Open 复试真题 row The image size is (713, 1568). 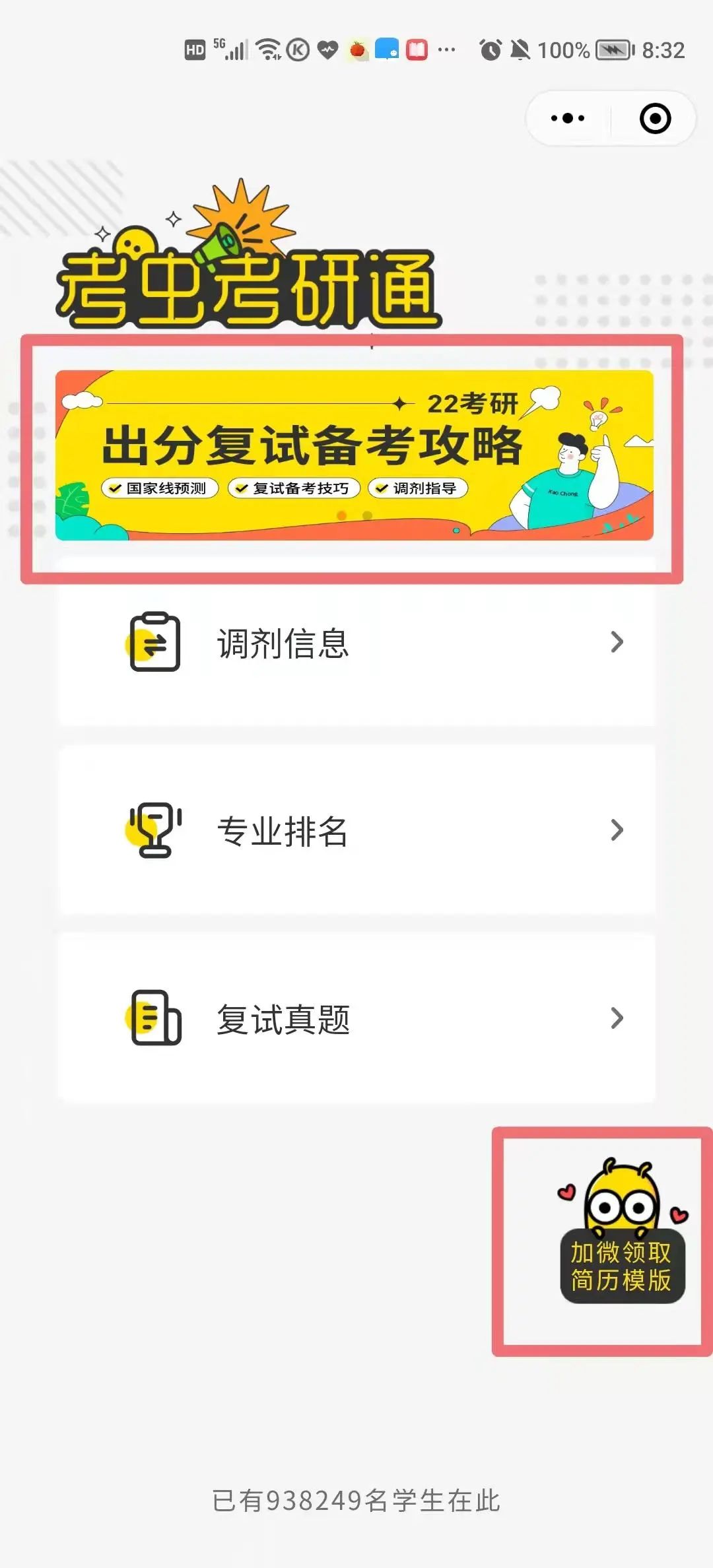[x=356, y=1018]
